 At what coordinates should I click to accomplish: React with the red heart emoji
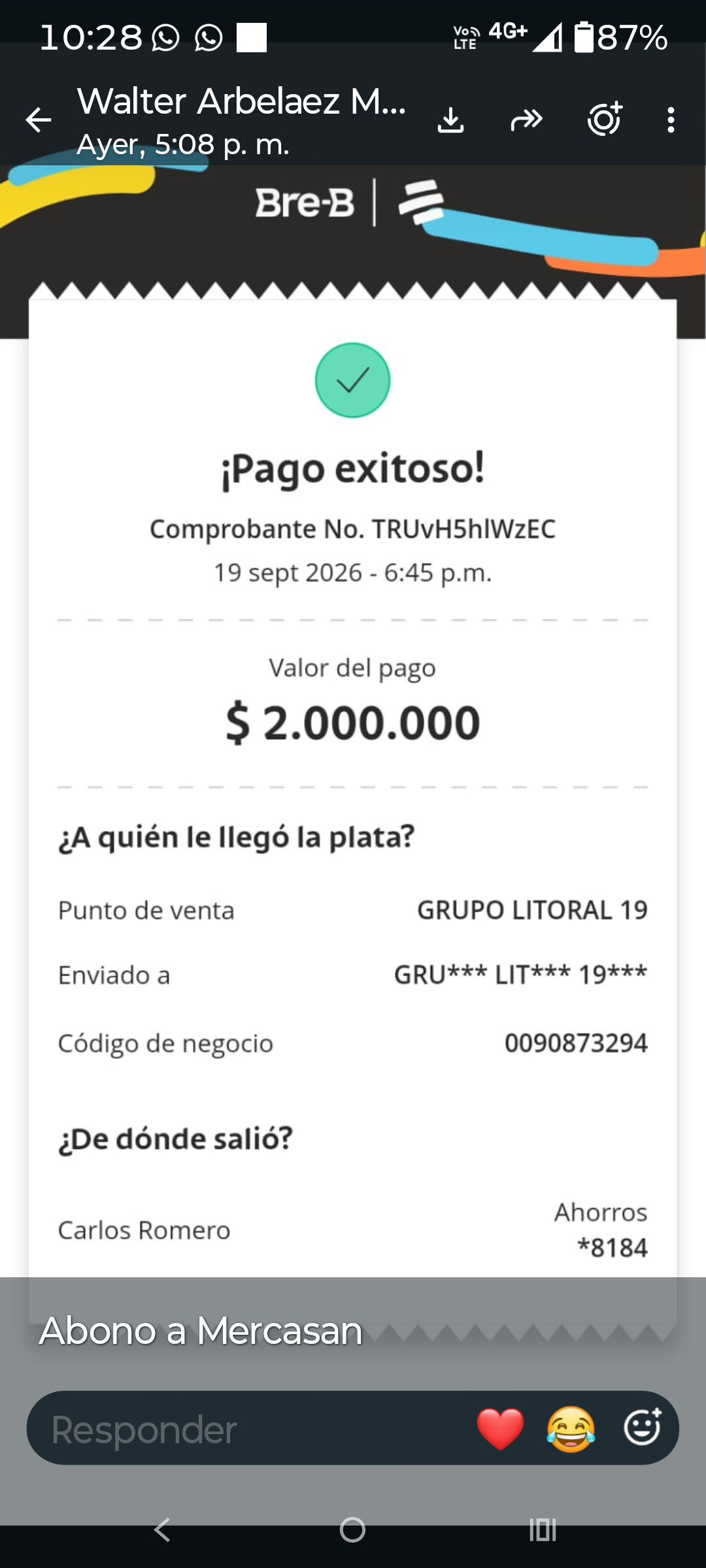pos(500,1429)
